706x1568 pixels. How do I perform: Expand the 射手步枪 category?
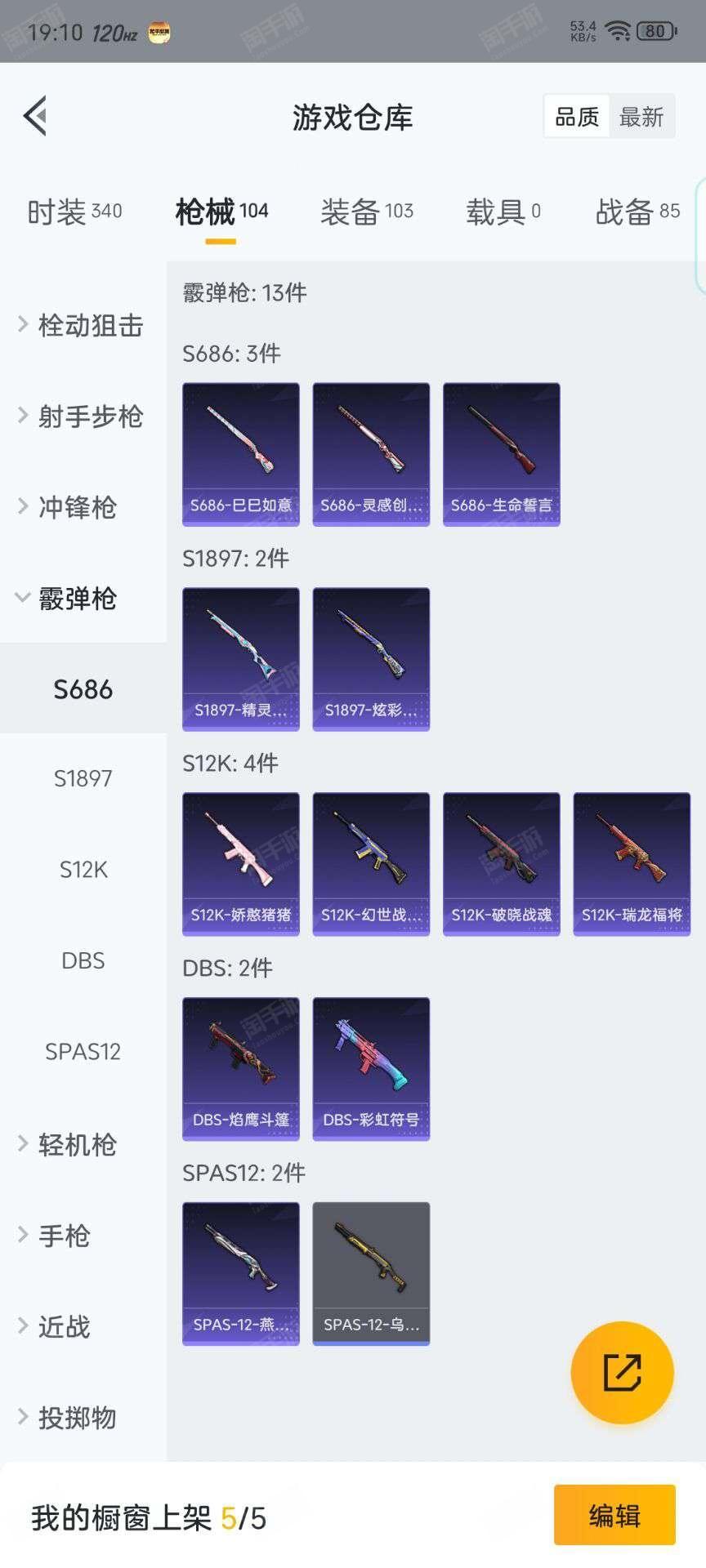82,416
